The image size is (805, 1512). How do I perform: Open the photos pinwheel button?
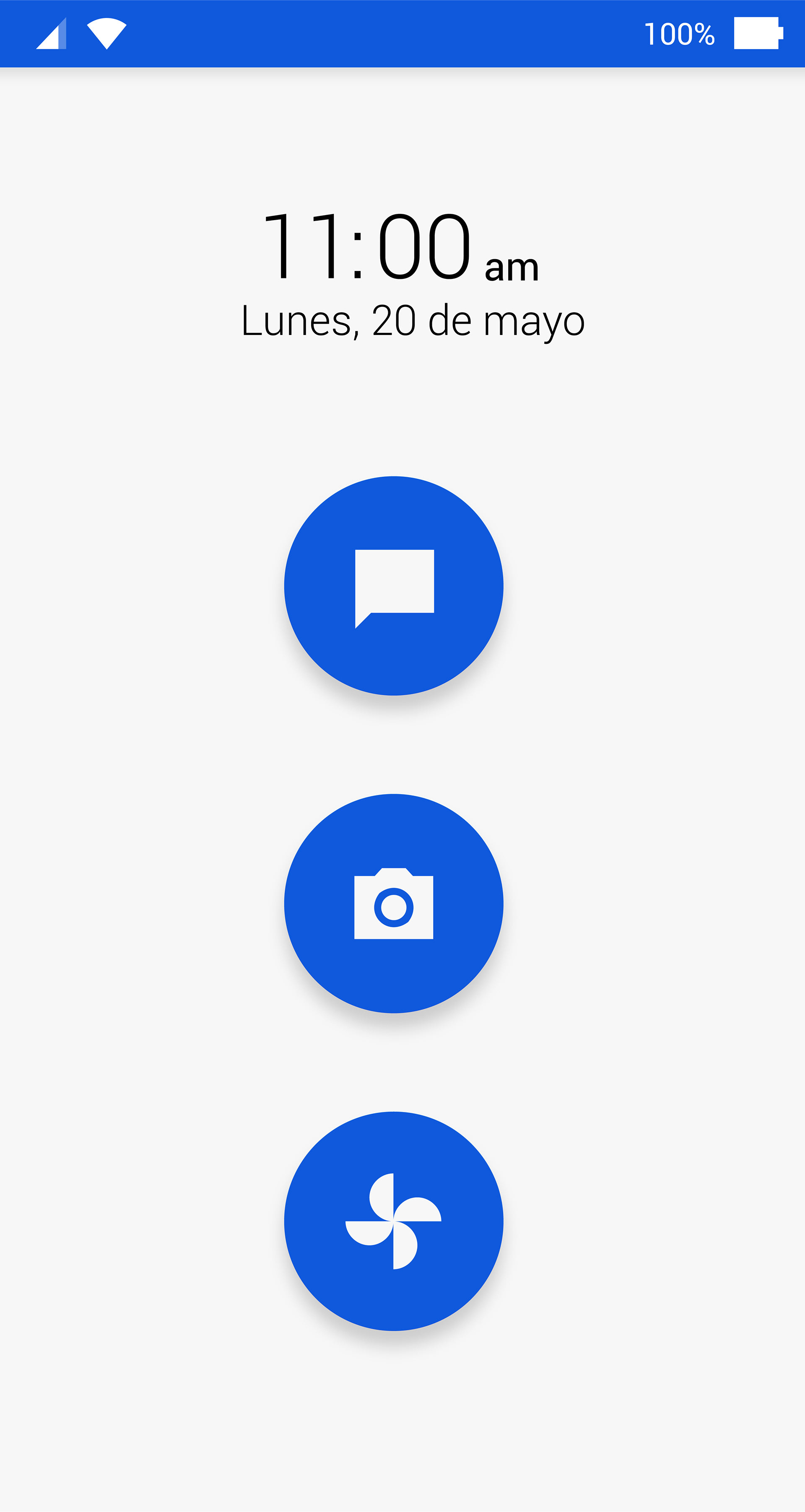394,1221
